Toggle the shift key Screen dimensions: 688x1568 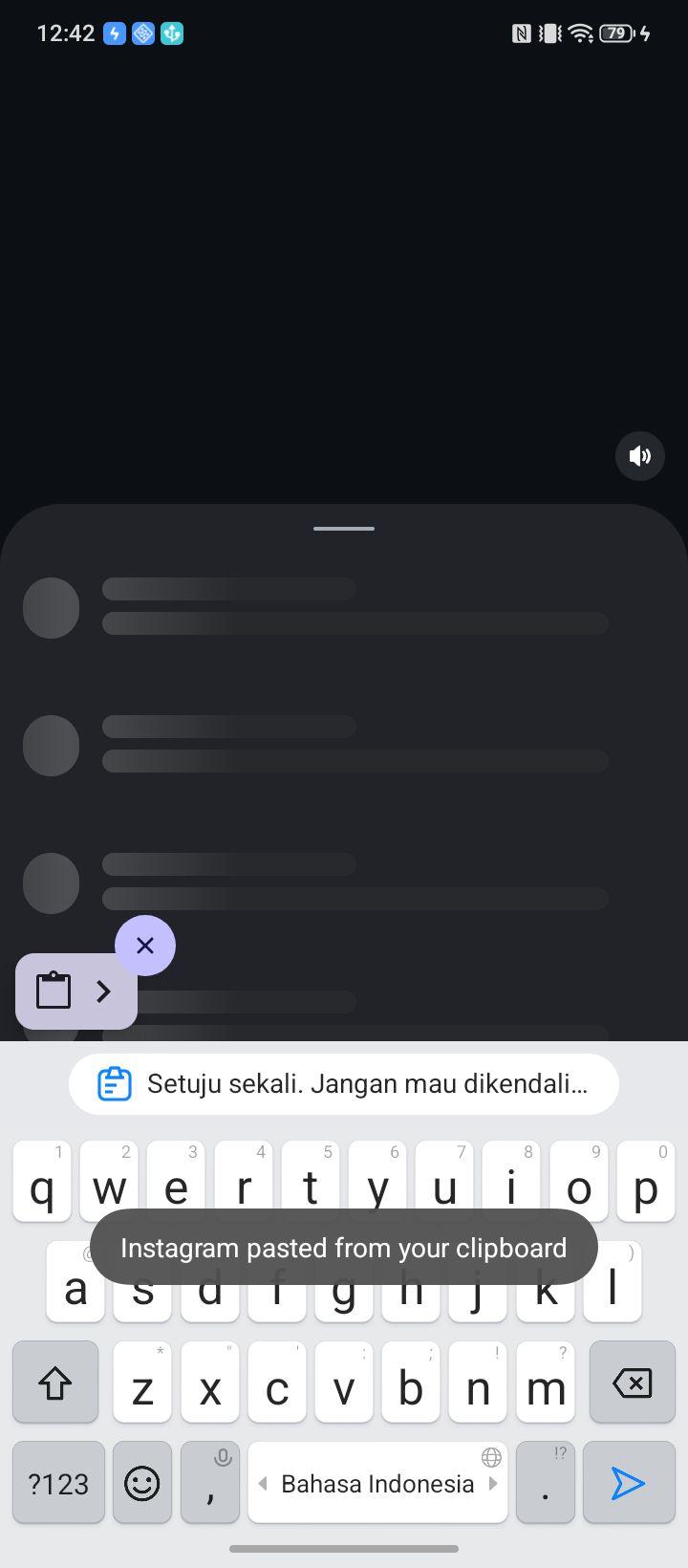55,1383
